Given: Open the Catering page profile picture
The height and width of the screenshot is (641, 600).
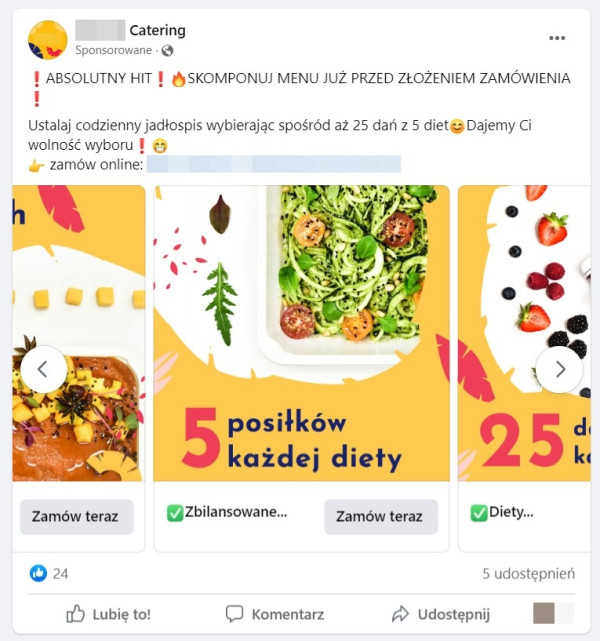Looking at the screenshot, I should (x=47, y=40).
